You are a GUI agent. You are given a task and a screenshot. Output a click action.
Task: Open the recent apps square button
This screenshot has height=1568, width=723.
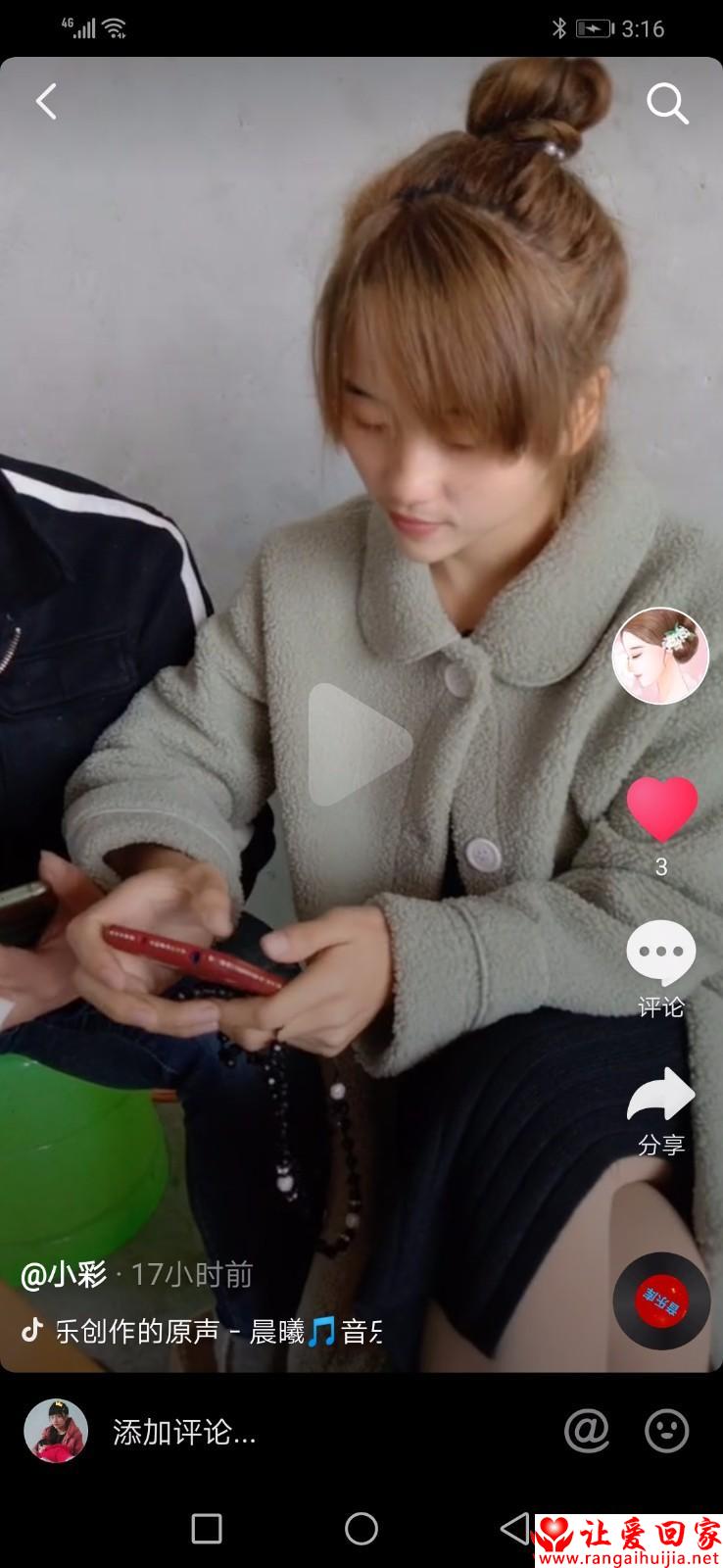207,1528
